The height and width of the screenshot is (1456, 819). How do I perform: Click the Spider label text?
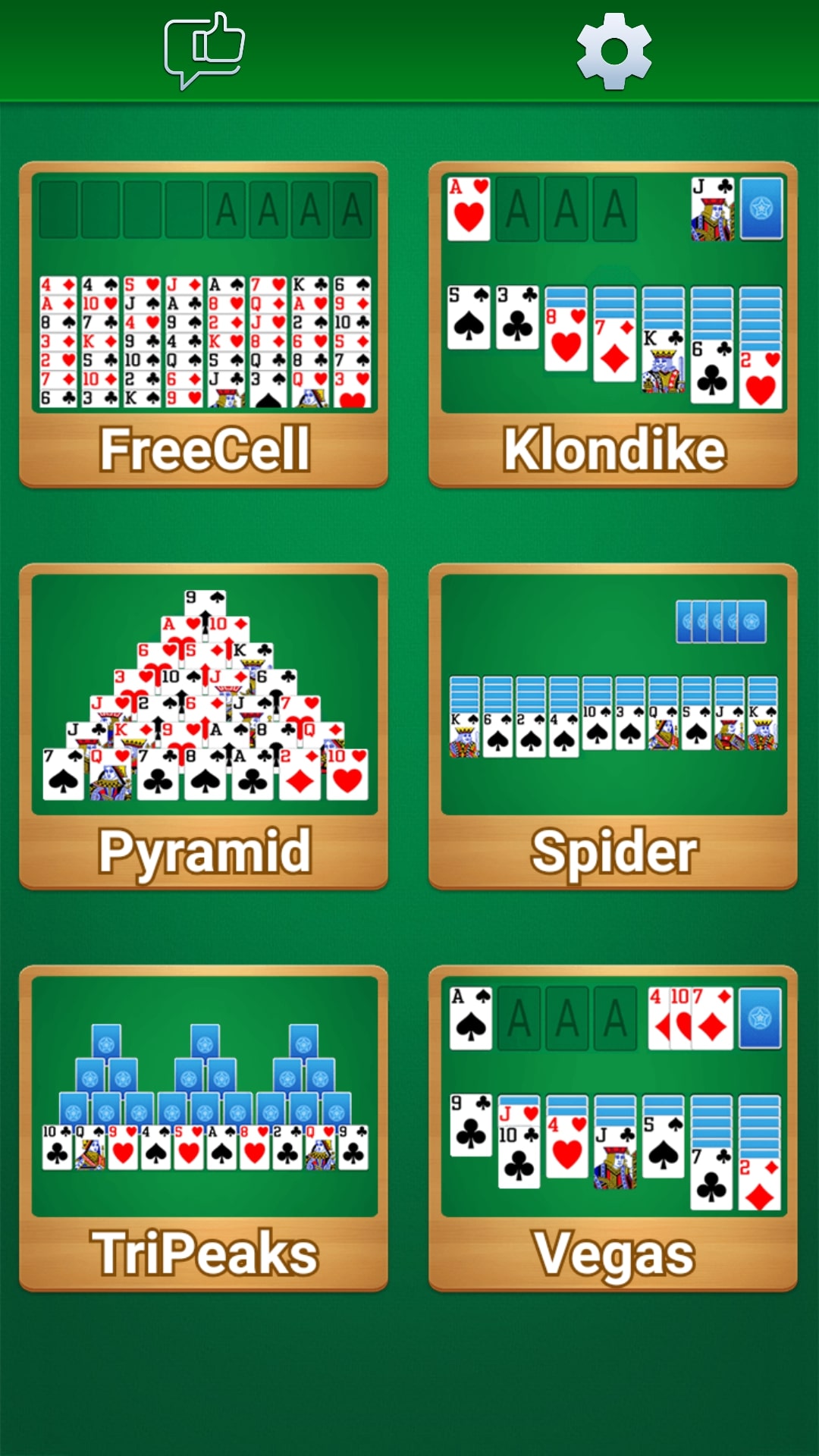tap(614, 851)
